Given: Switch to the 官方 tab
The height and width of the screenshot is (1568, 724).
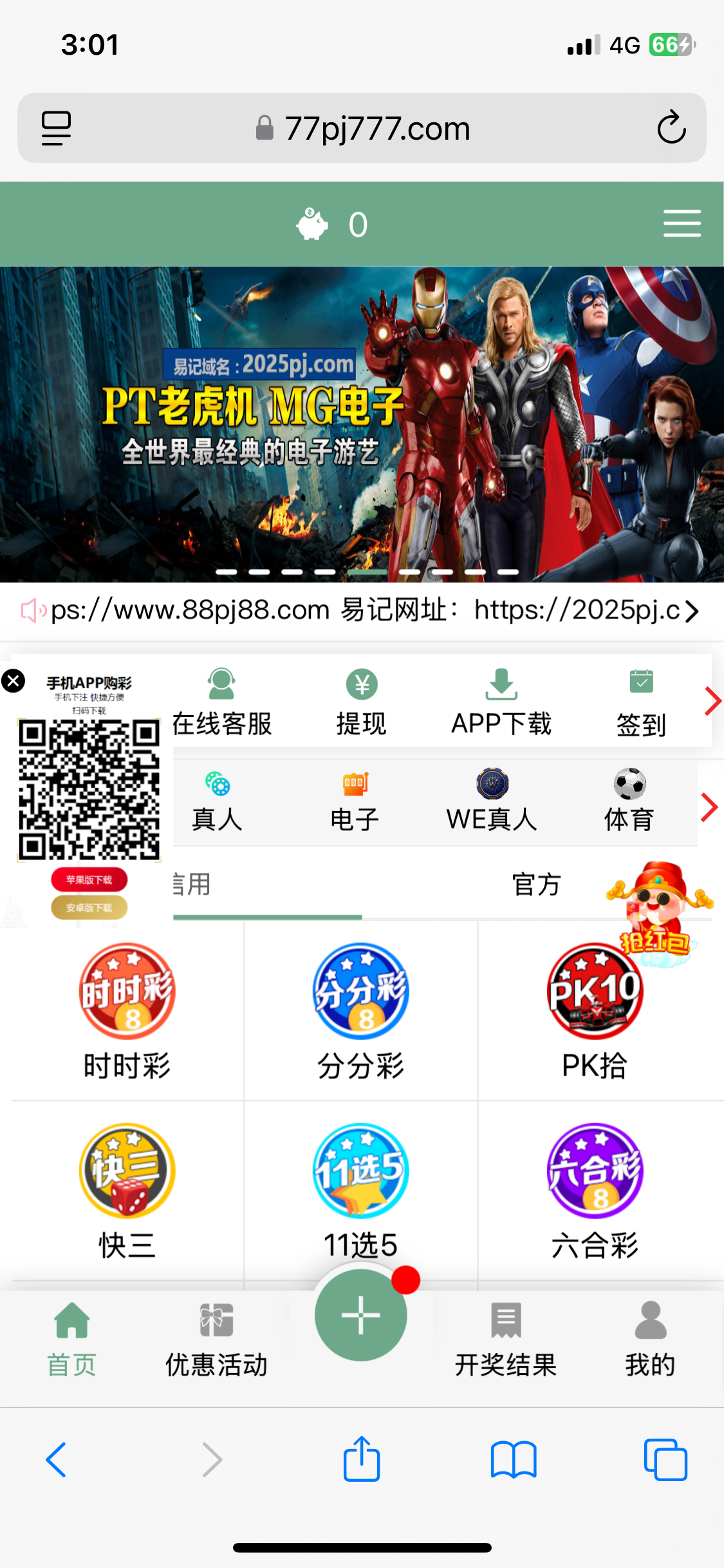Looking at the screenshot, I should (x=536, y=884).
